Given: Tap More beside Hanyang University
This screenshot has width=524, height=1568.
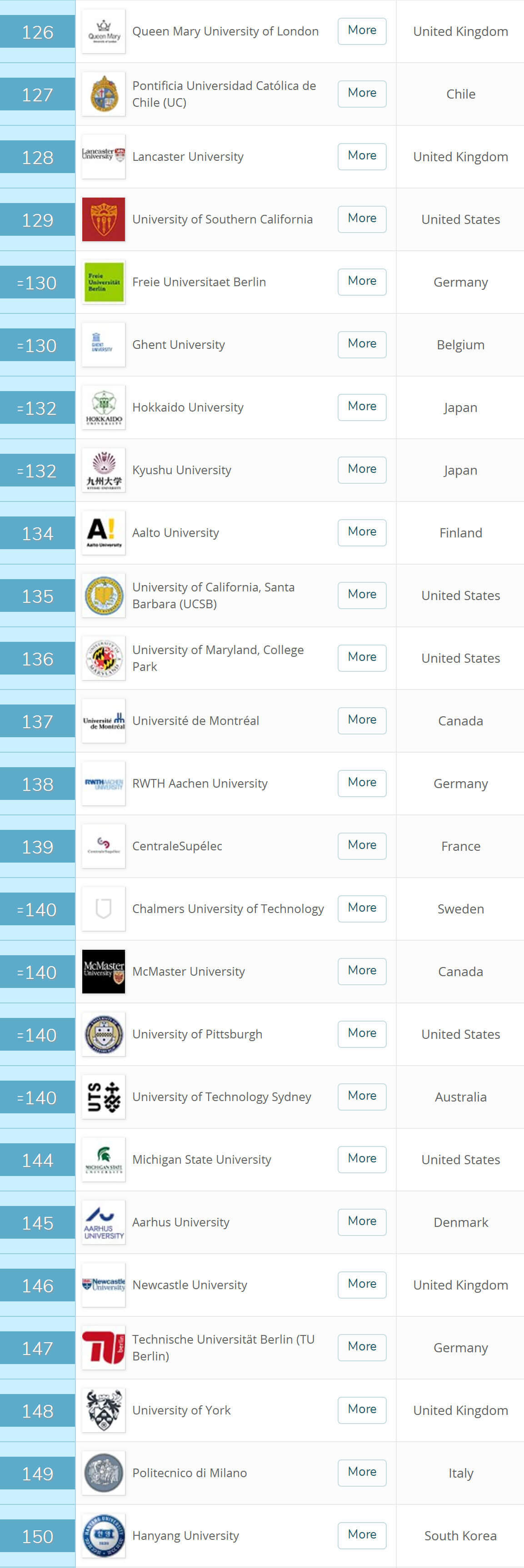Looking at the screenshot, I should (x=362, y=1535).
